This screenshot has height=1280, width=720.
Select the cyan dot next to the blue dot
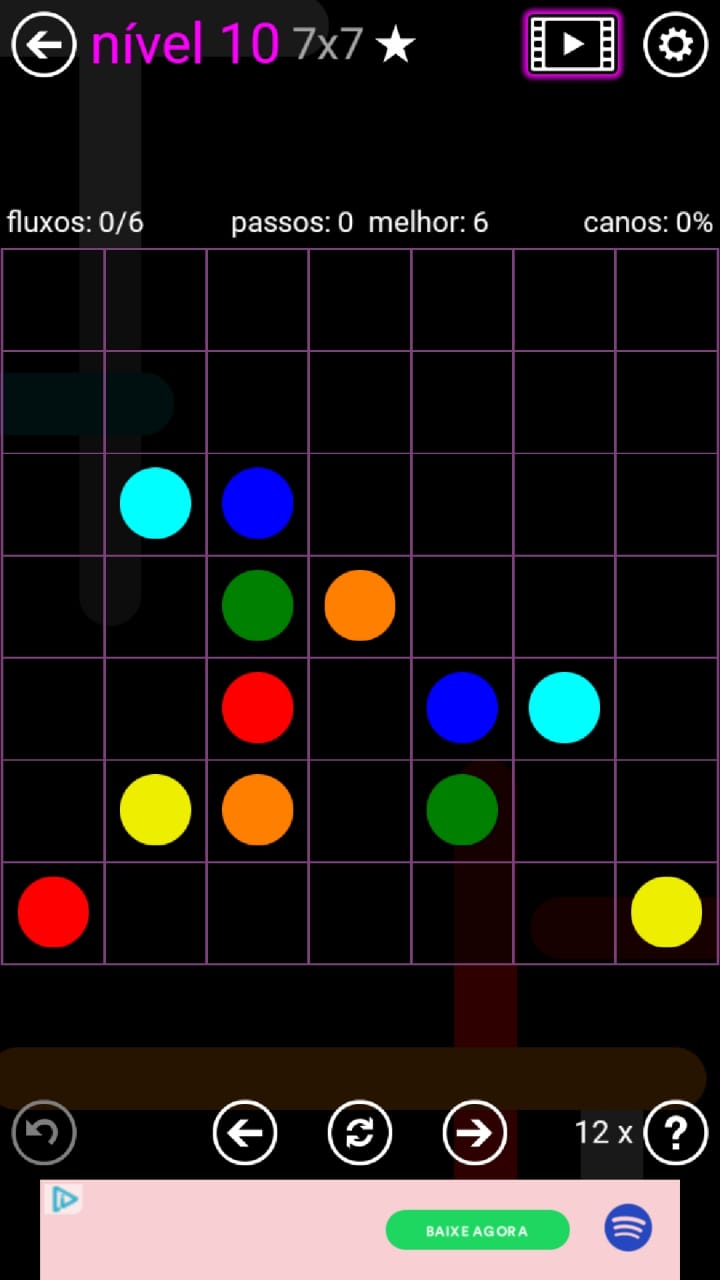point(155,503)
